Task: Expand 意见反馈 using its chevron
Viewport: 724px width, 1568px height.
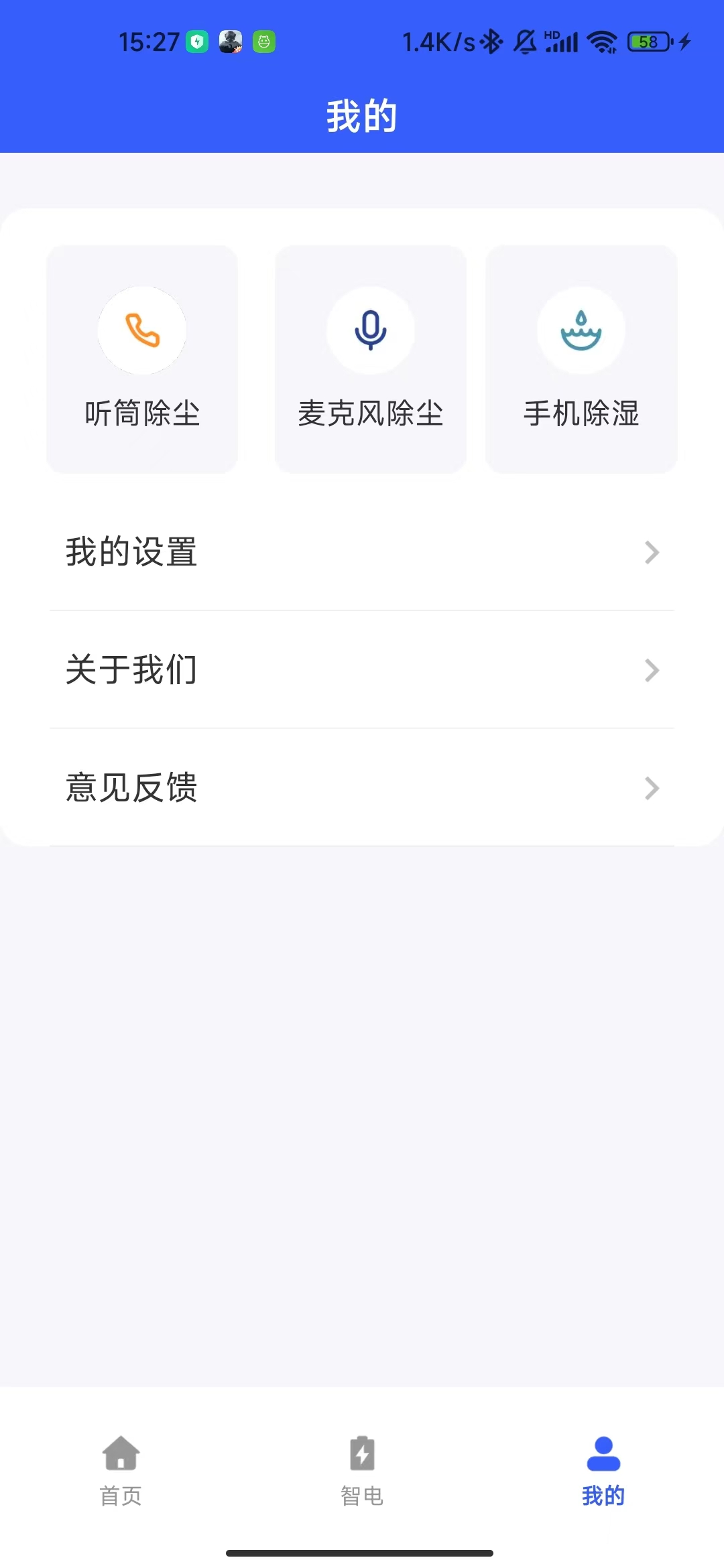Action: [x=651, y=789]
